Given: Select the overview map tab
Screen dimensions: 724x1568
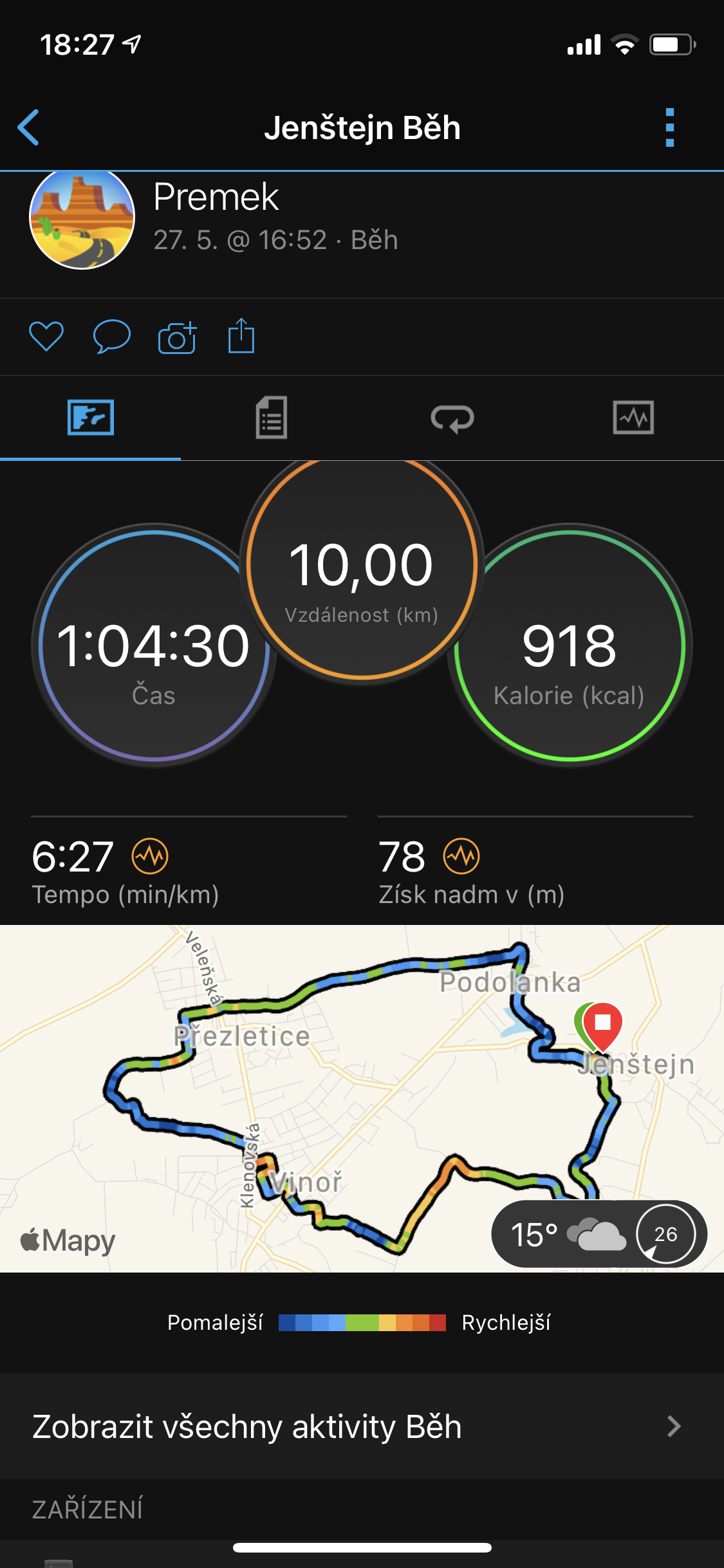Looking at the screenshot, I should click(91, 418).
